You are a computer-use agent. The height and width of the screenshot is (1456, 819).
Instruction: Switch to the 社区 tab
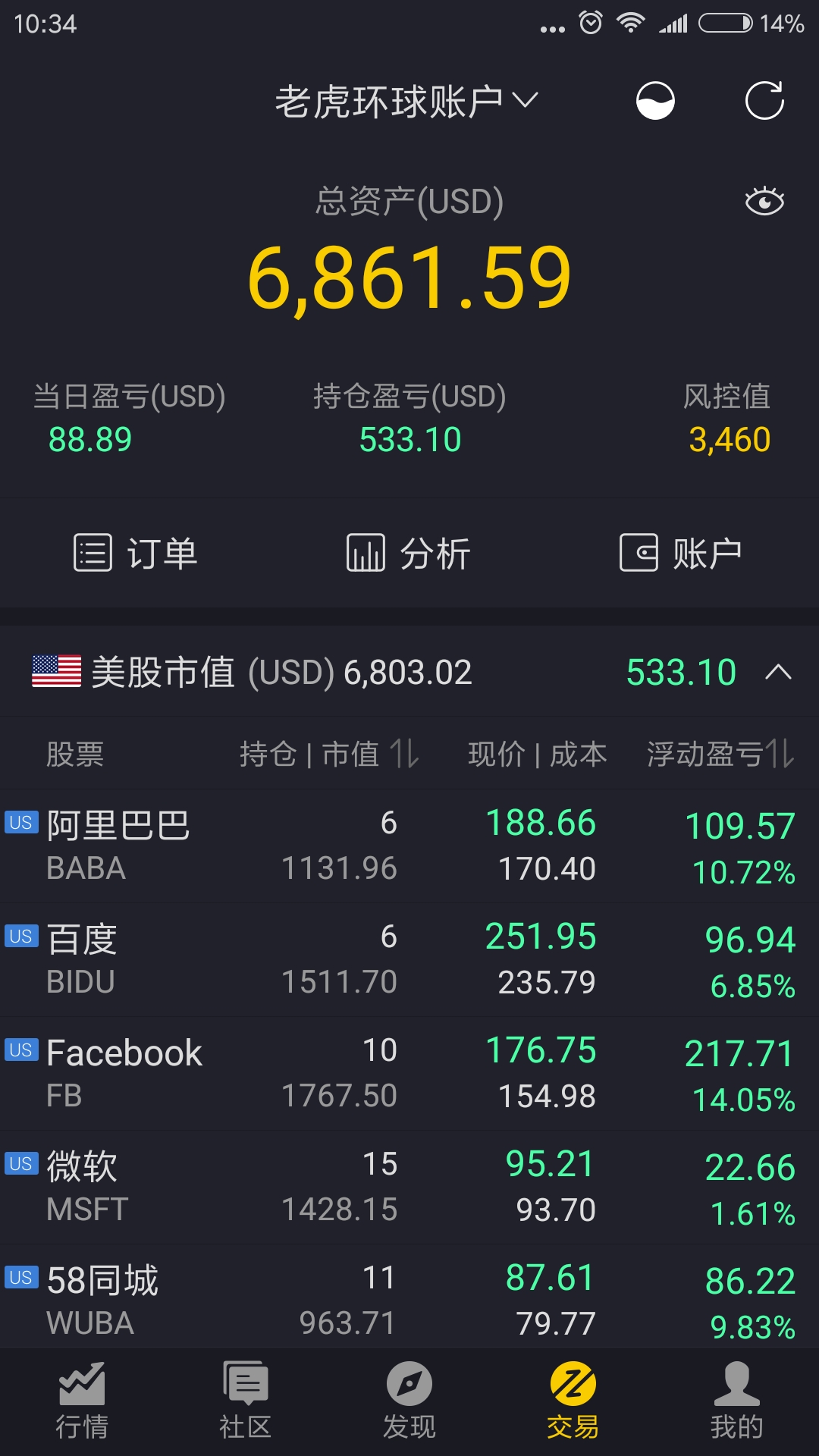tap(246, 1401)
